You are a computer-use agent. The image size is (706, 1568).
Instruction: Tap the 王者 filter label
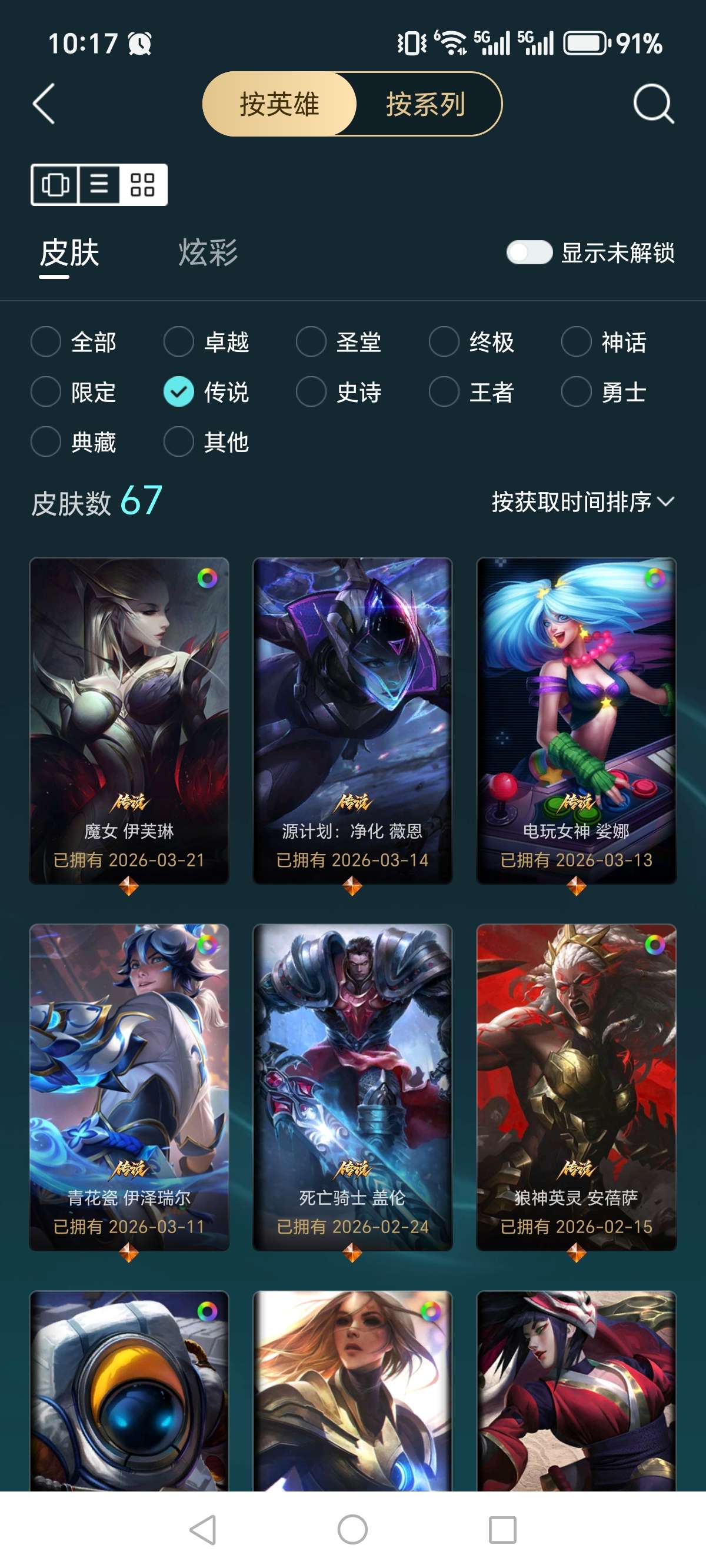pos(492,393)
